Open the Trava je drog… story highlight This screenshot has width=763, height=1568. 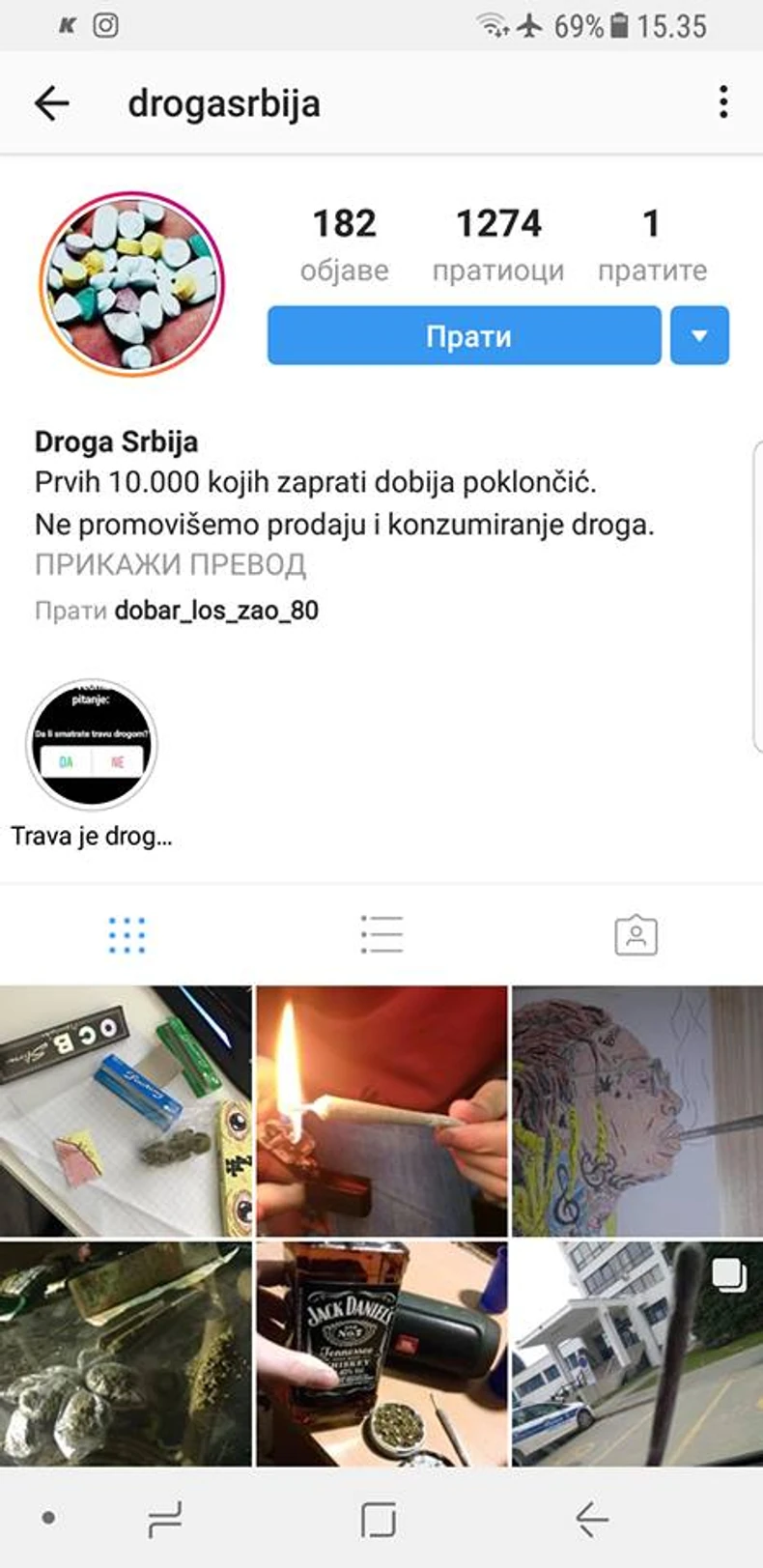[x=92, y=745]
